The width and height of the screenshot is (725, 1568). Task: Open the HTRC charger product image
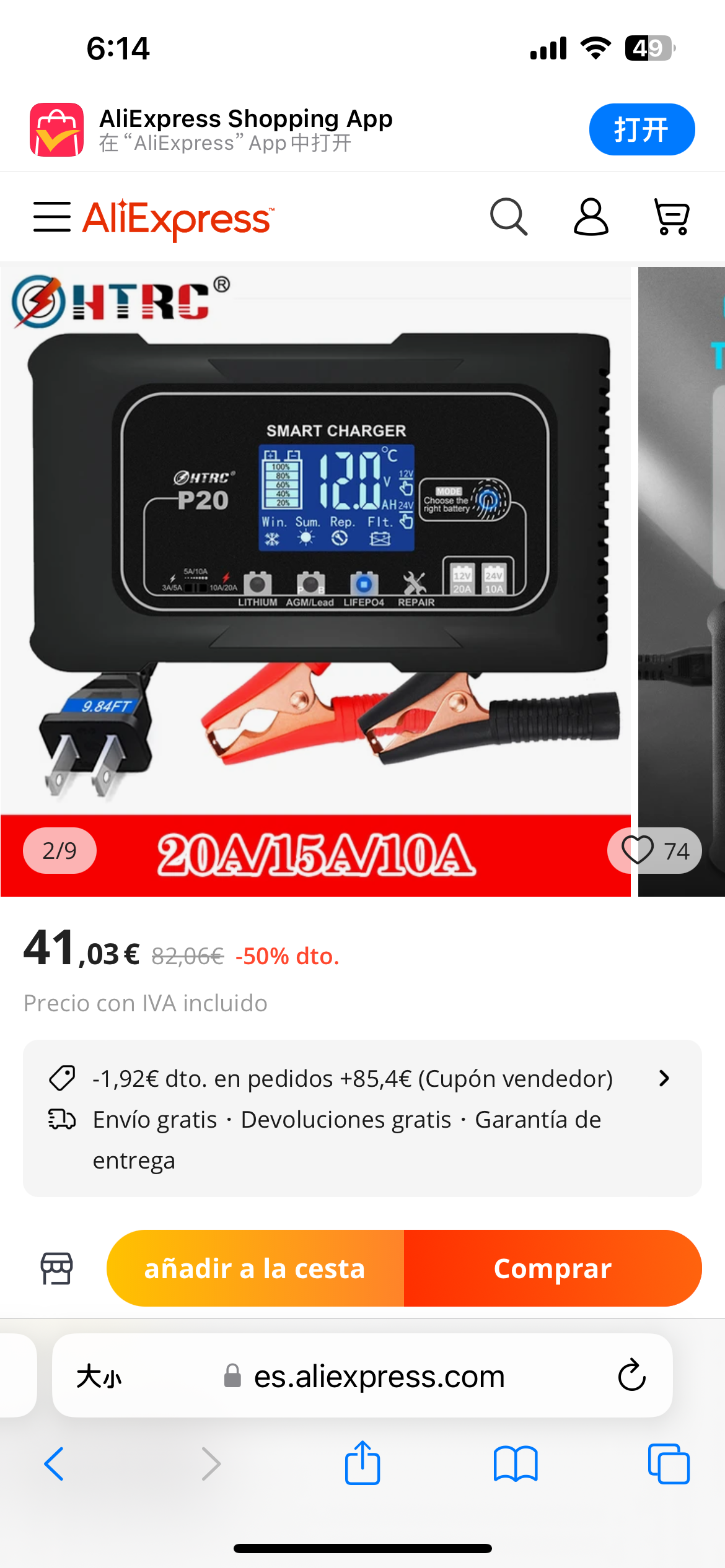click(x=316, y=557)
